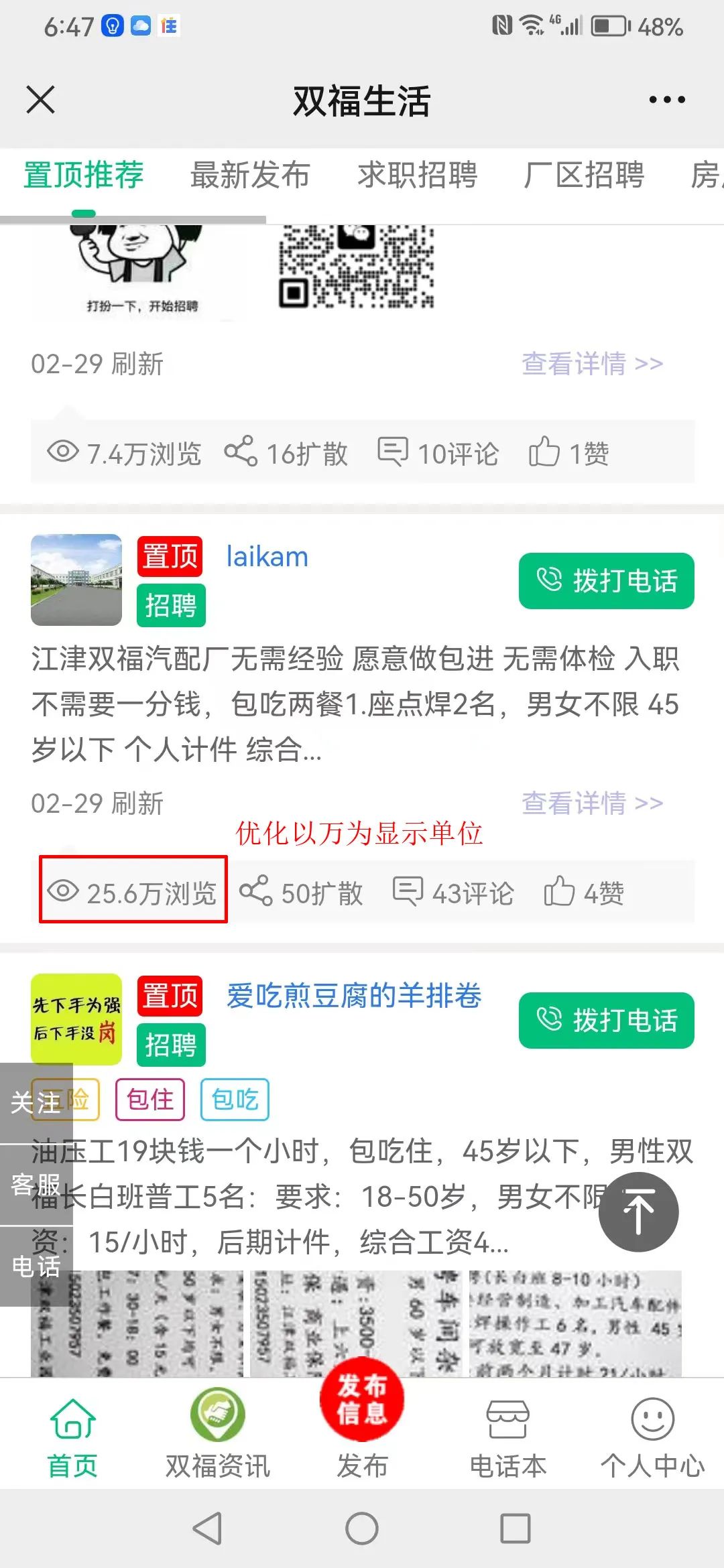
Task: Call laikam with 拨打电话 button
Action: tap(606, 581)
